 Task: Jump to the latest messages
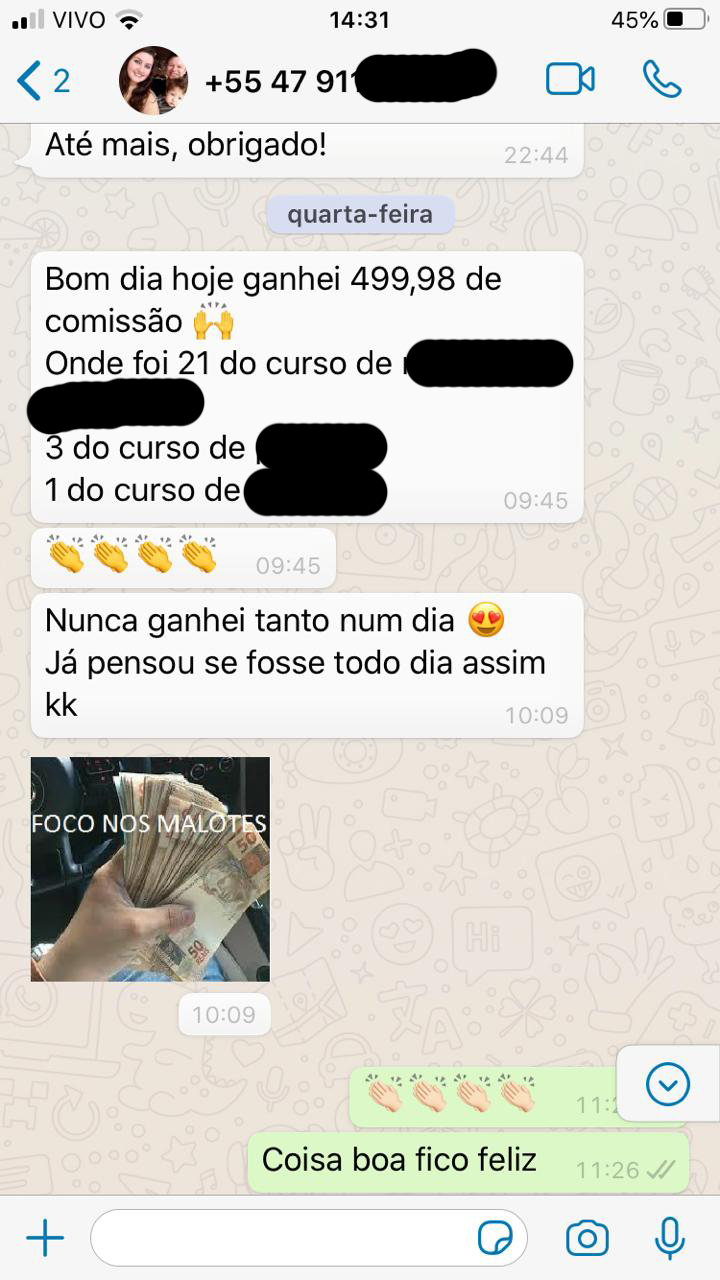coord(667,1084)
